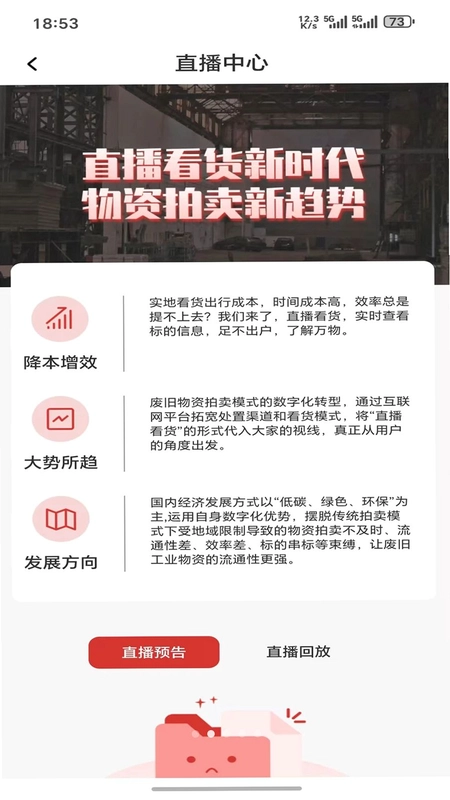
Task: Select the 直播预告 tab
Action: tap(154, 652)
